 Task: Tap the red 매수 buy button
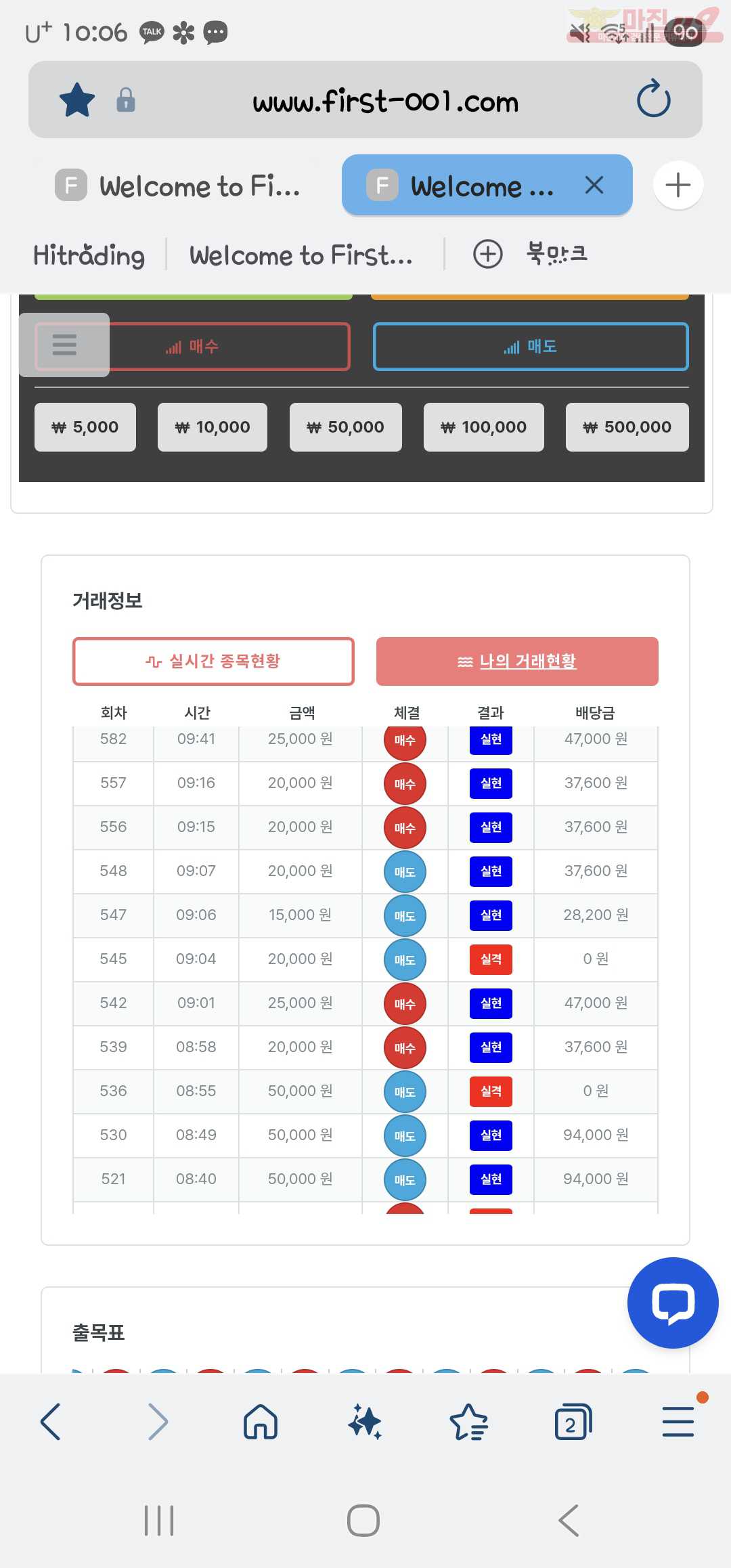point(227,347)
